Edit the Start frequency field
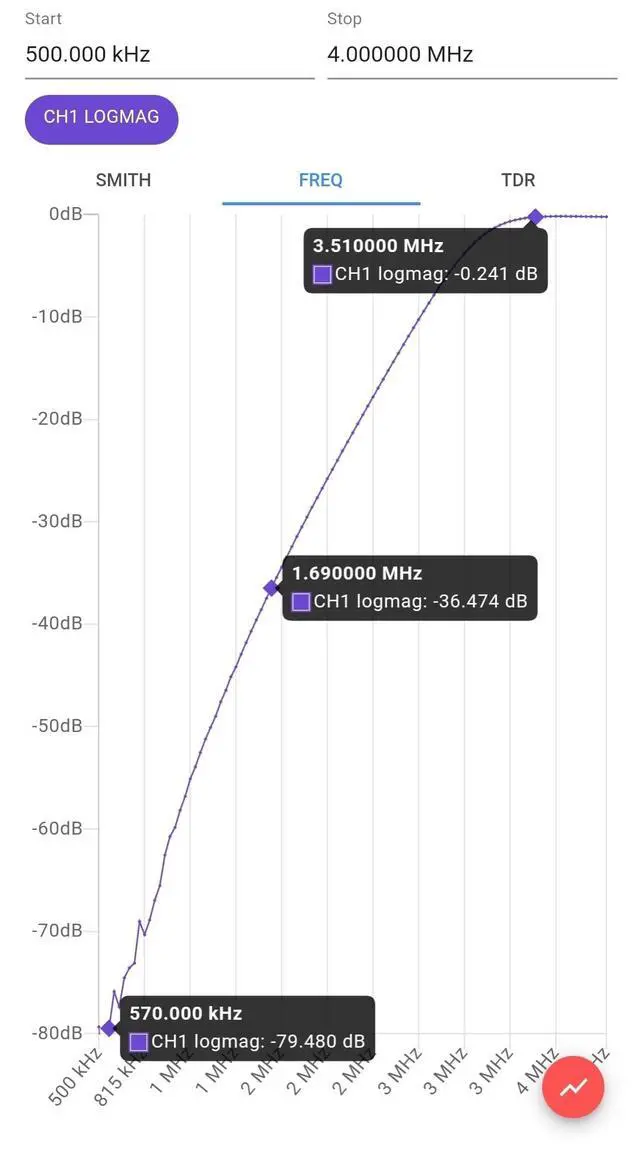 pyautogui.click(x=169, y=55)
